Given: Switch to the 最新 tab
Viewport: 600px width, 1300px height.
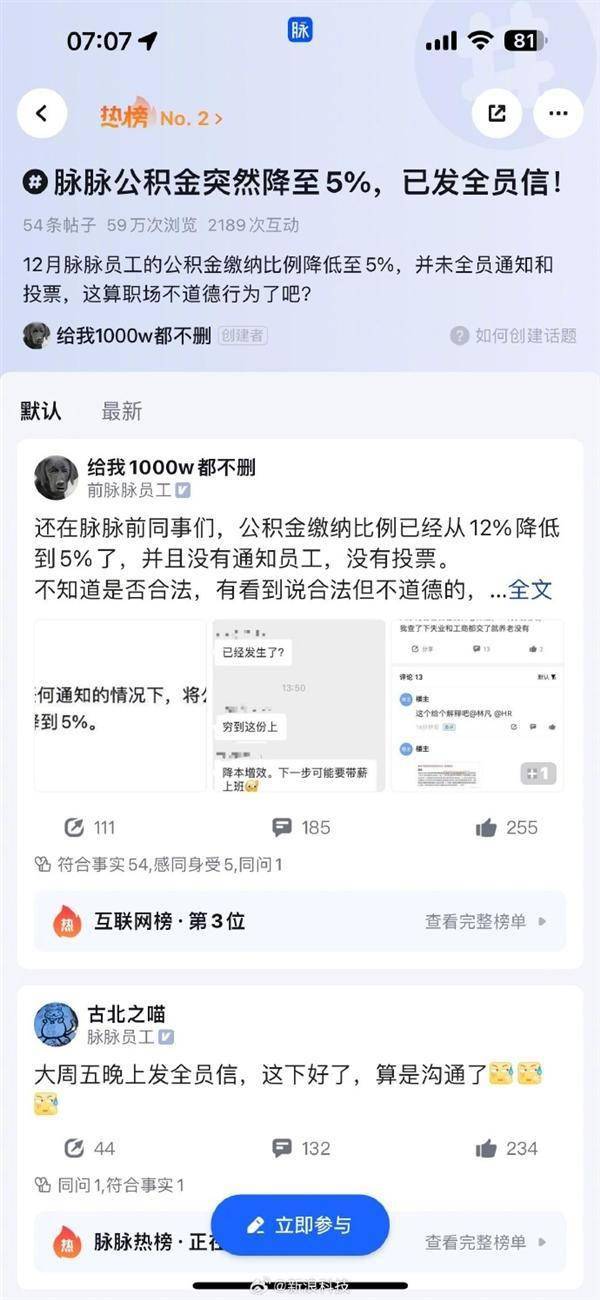Looking at the screenshot, I should click(122, 410).
